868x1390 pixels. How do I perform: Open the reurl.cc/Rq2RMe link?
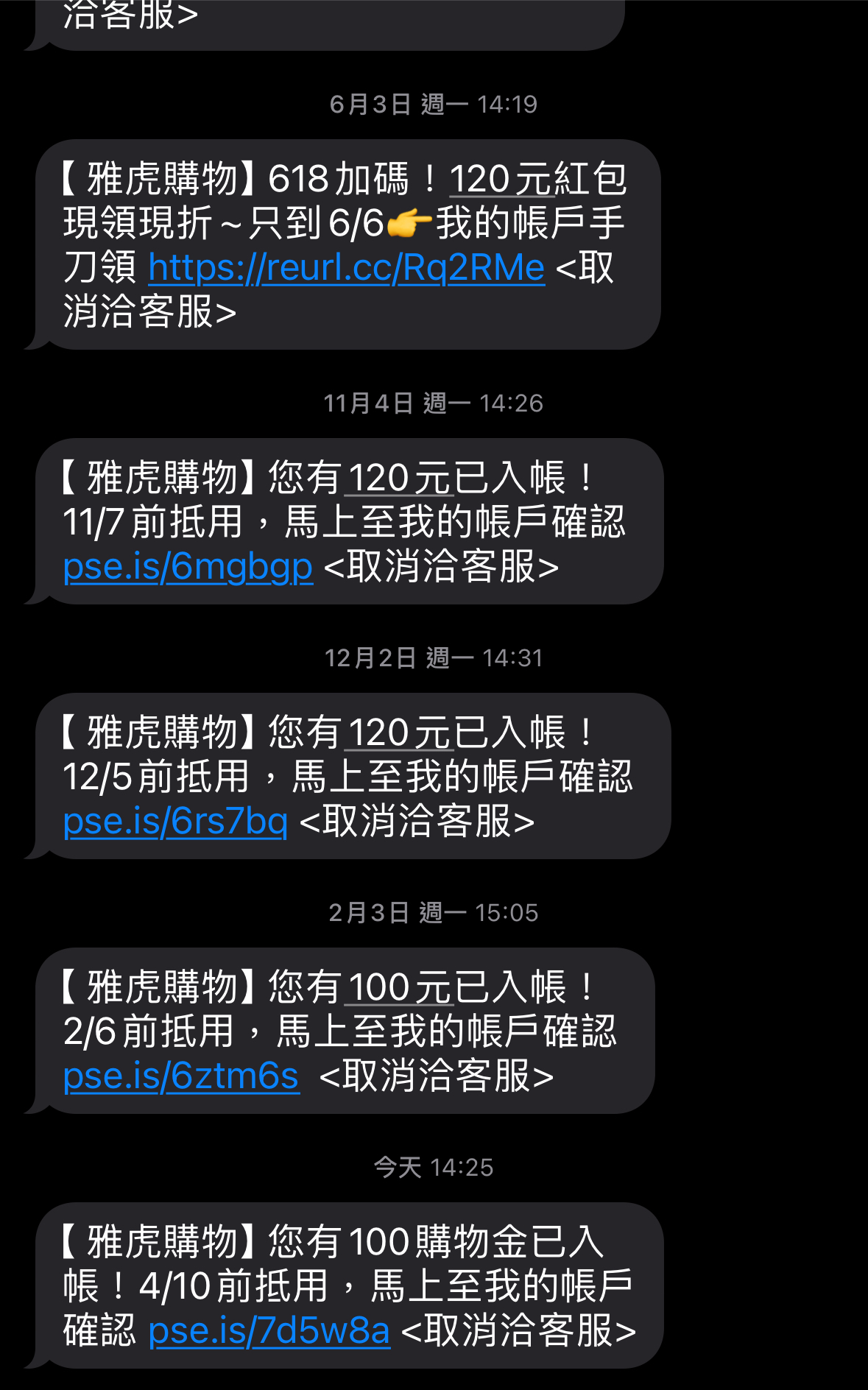[x=346, y=267]
